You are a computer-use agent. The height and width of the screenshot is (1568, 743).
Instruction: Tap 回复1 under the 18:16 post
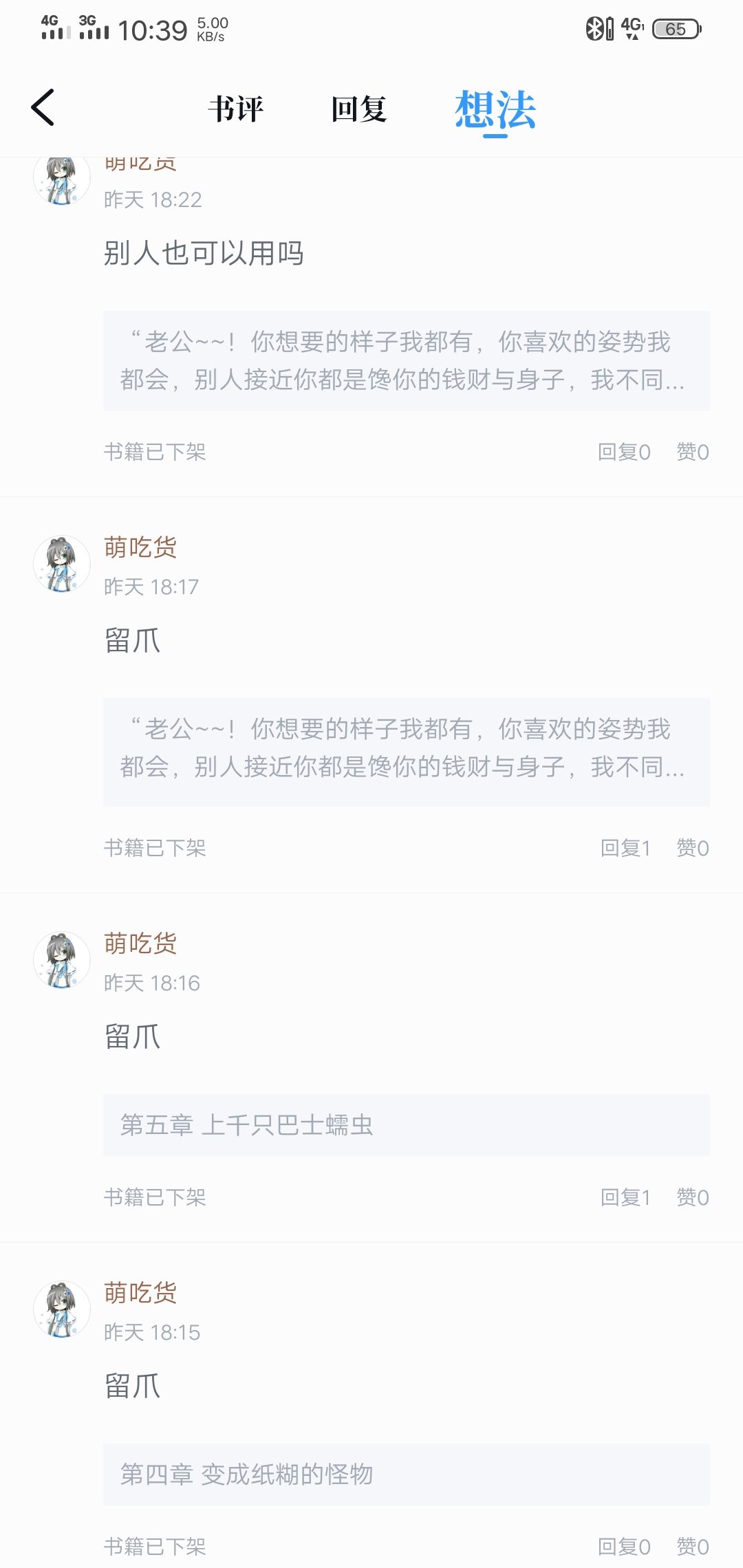[x=625, y=1197]
